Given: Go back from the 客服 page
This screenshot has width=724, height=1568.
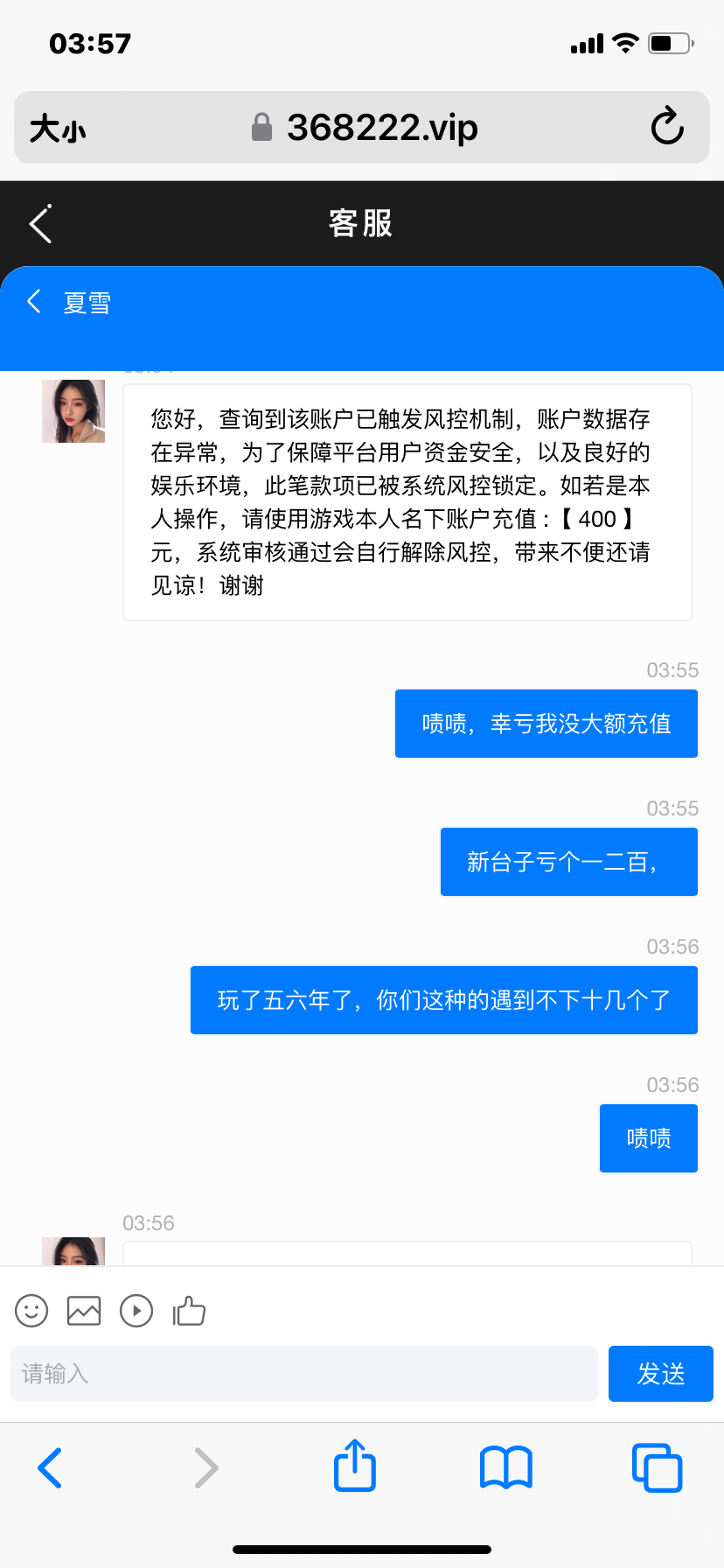Looking at the screenshot, I should (40, 224).
